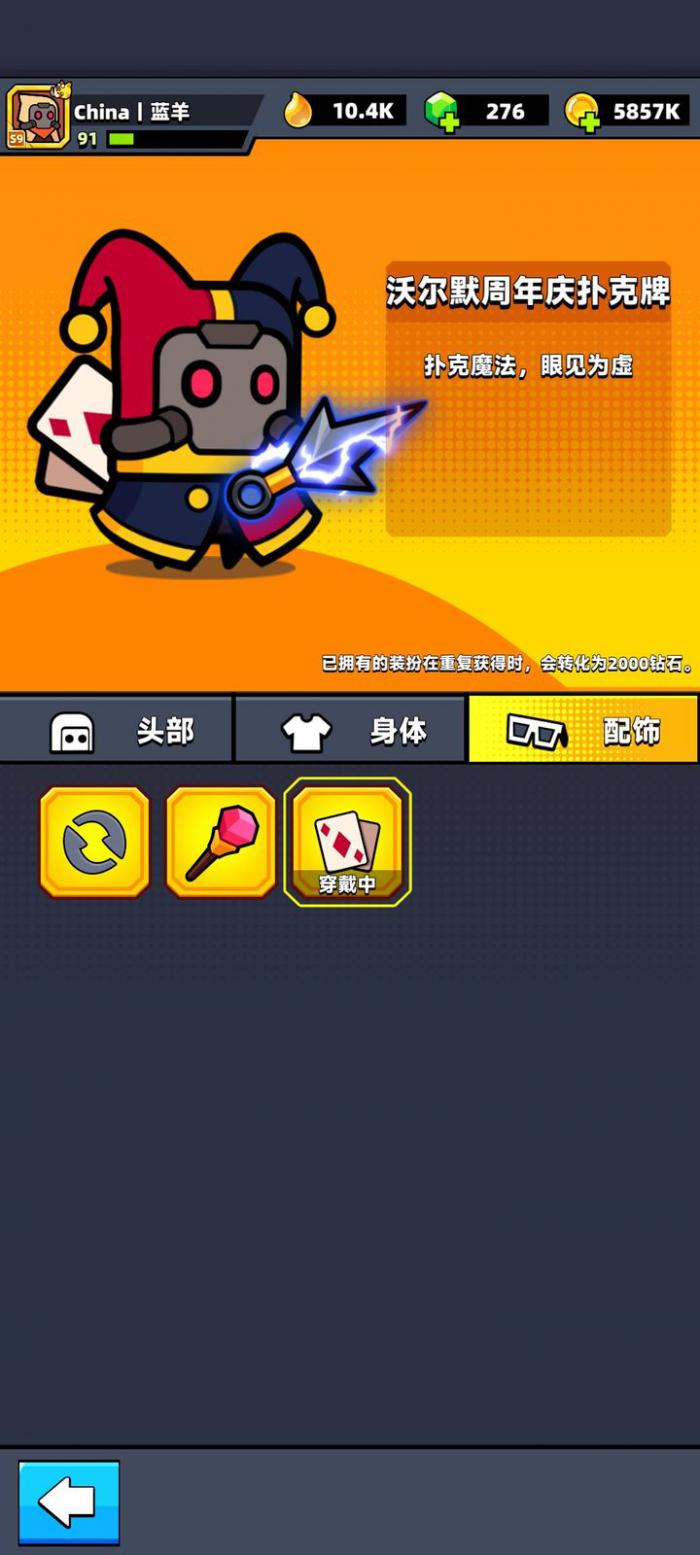Select the 配饰 tab
The height and width of the screenshot is (1555, 700).
pos(583,731)
